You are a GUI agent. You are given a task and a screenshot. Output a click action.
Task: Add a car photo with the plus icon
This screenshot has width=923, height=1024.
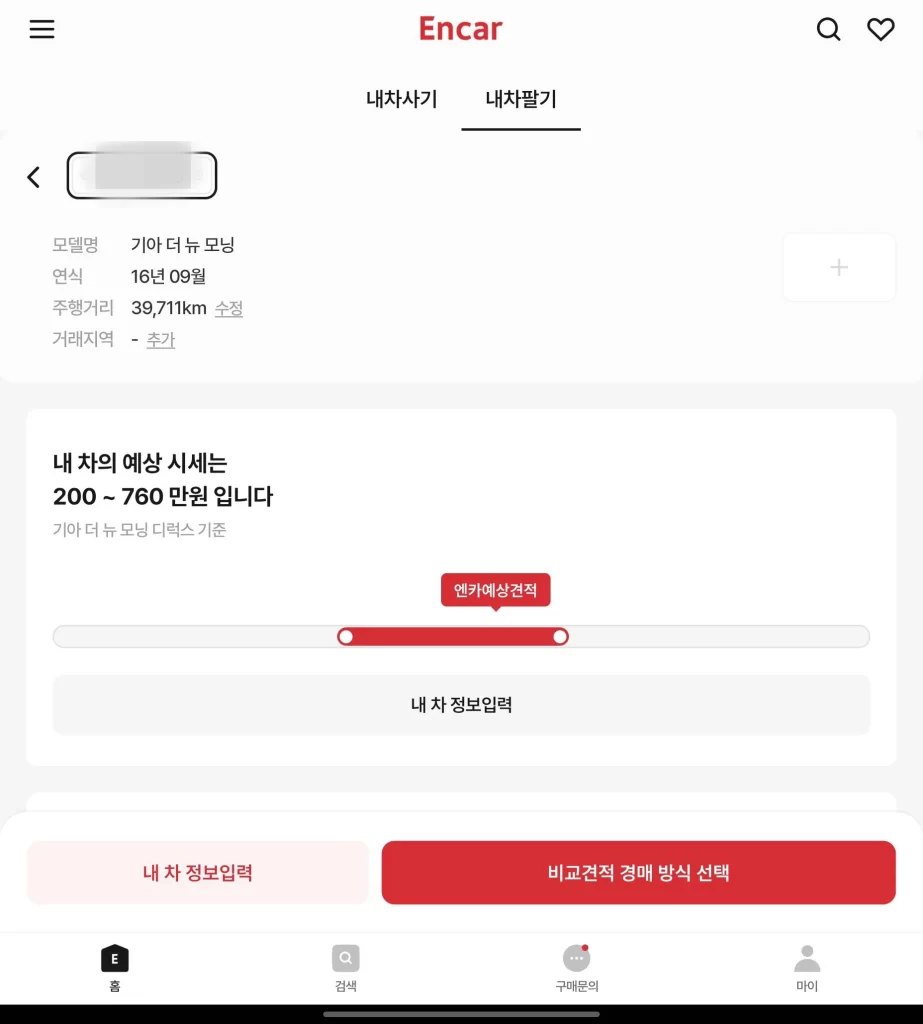838,267
